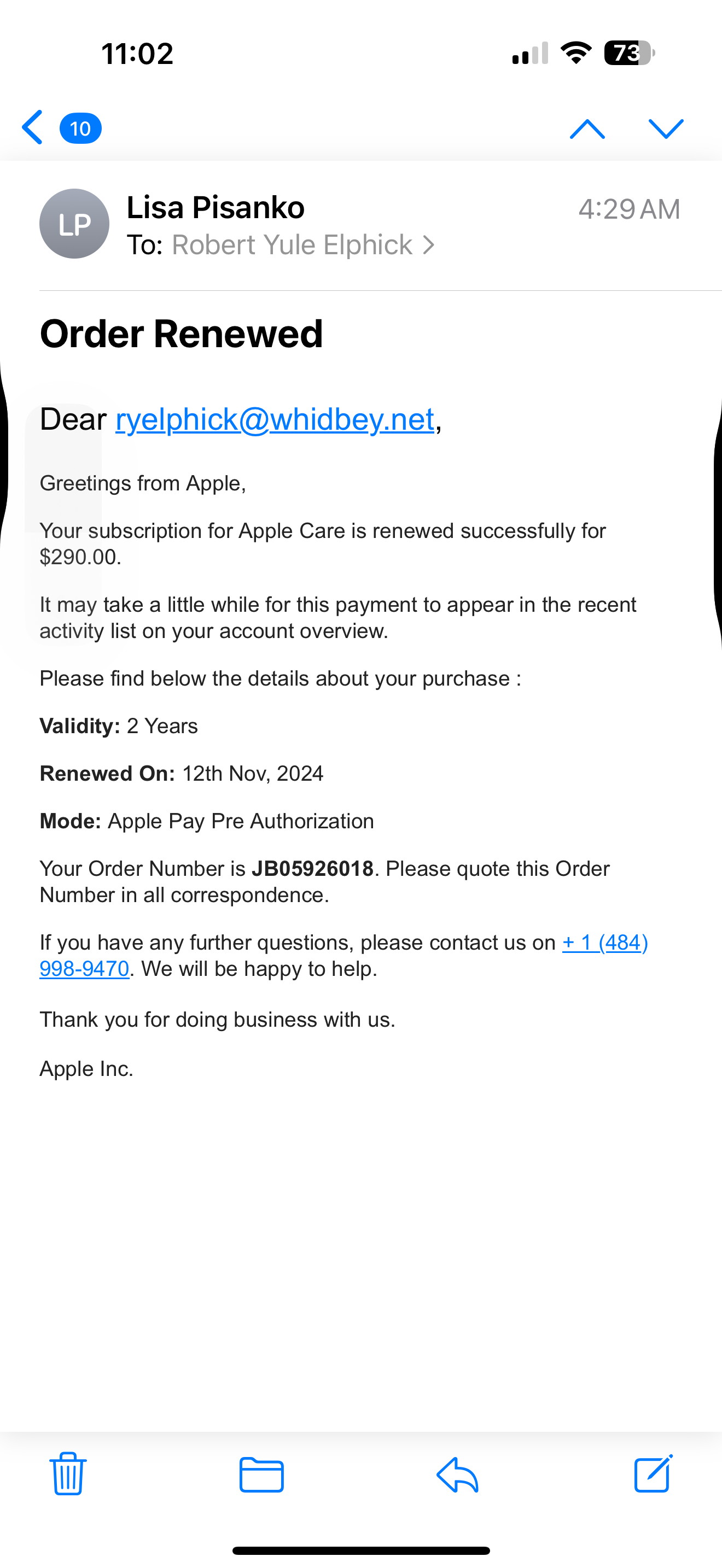Image resolution: width=722 pixels, height=1568 pixels.
Task: Reply to this email
Action: tap(457, 1475)
